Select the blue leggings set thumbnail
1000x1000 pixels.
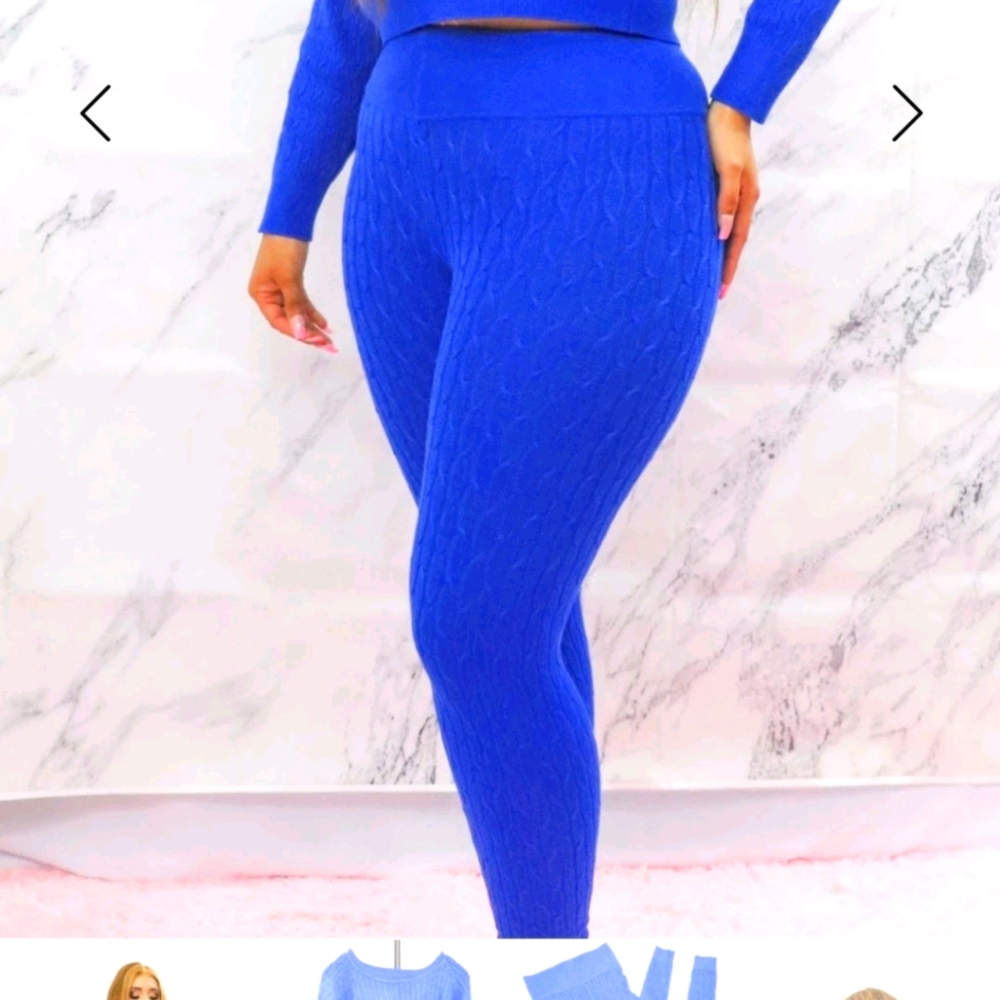(620, 975)
